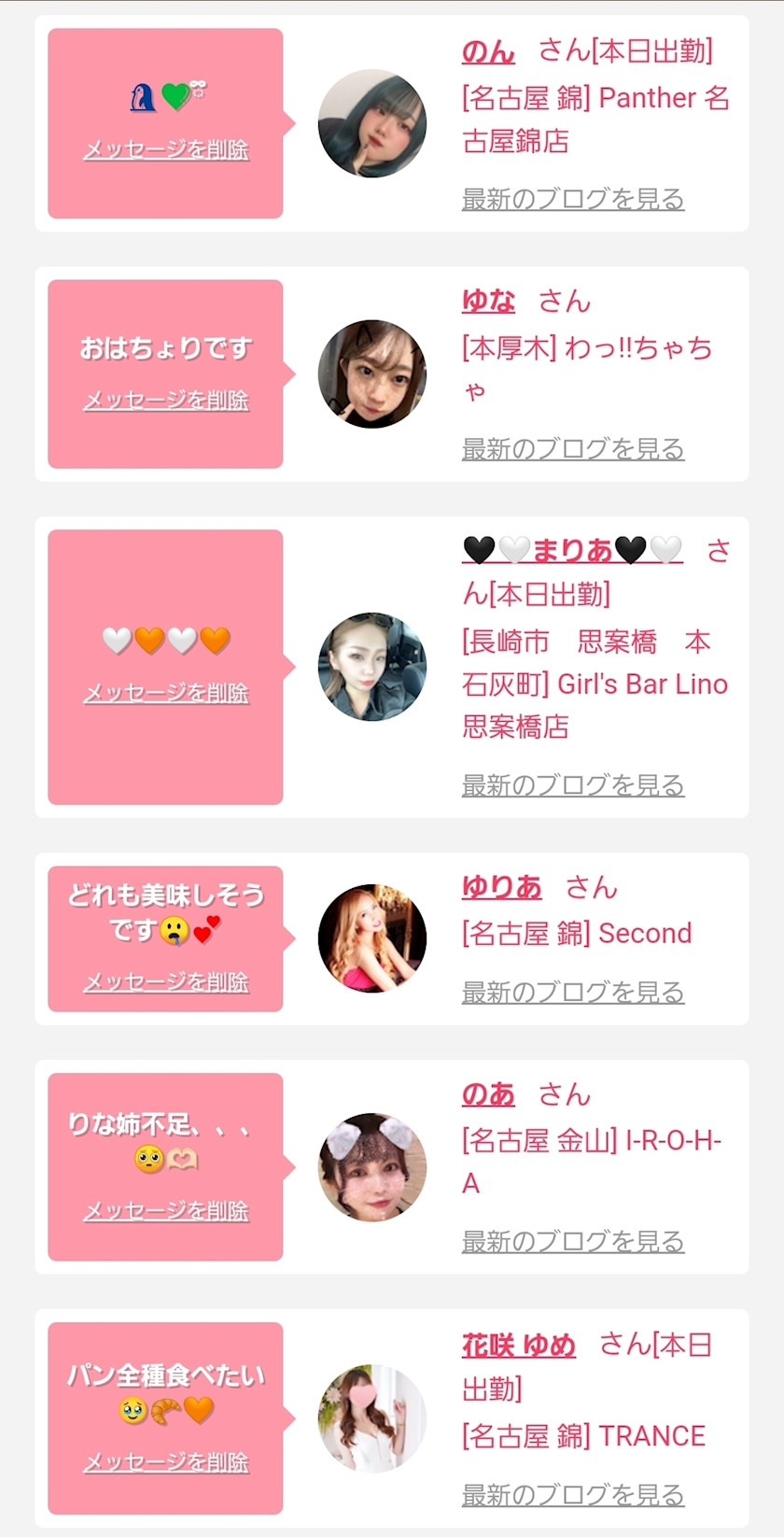This screenshot has height=1538, width=784.
Task: View ゆりあ's latest blog
Action: tap(573, 993)
